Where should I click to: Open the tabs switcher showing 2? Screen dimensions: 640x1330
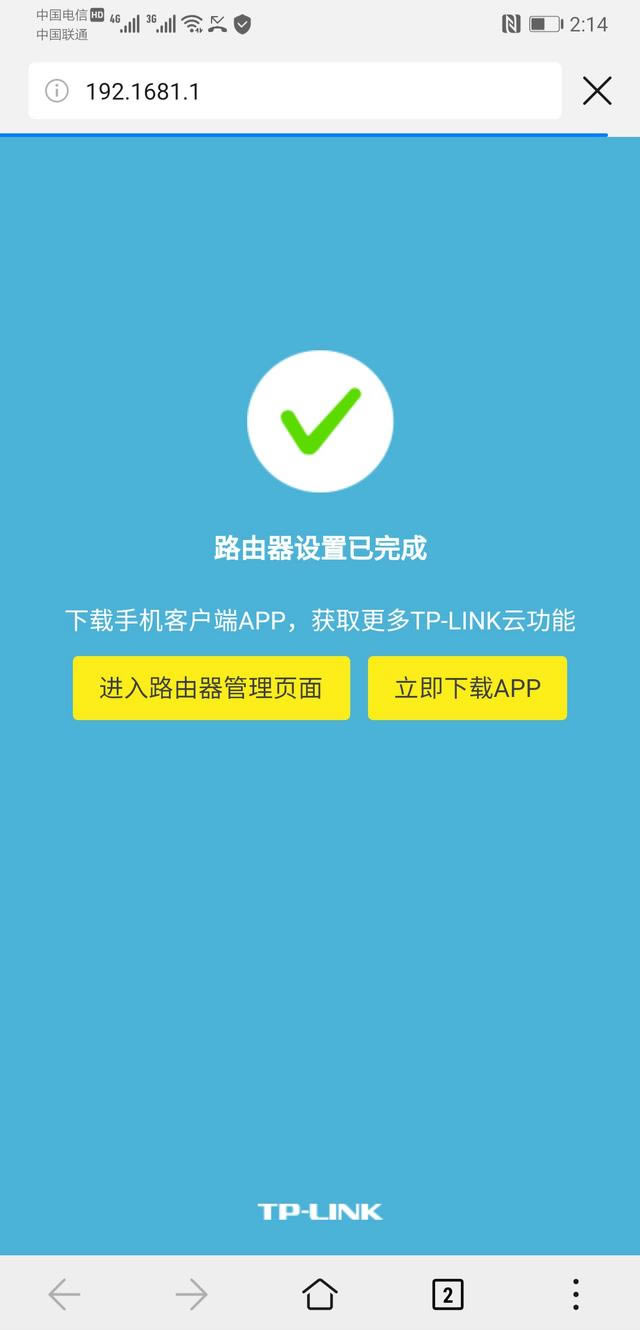click(447, 1295)
